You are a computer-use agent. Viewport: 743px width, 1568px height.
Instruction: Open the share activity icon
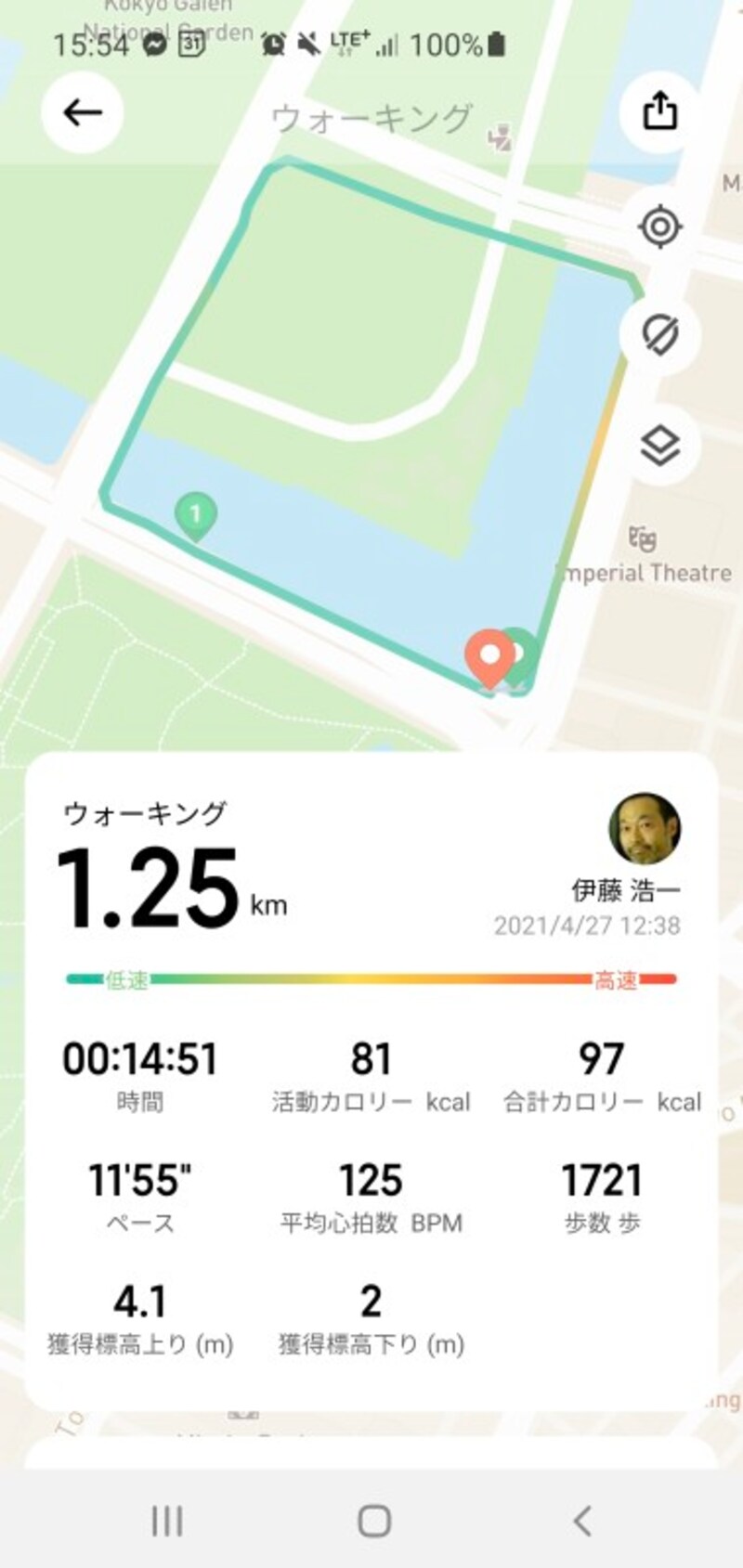(659, 110)
